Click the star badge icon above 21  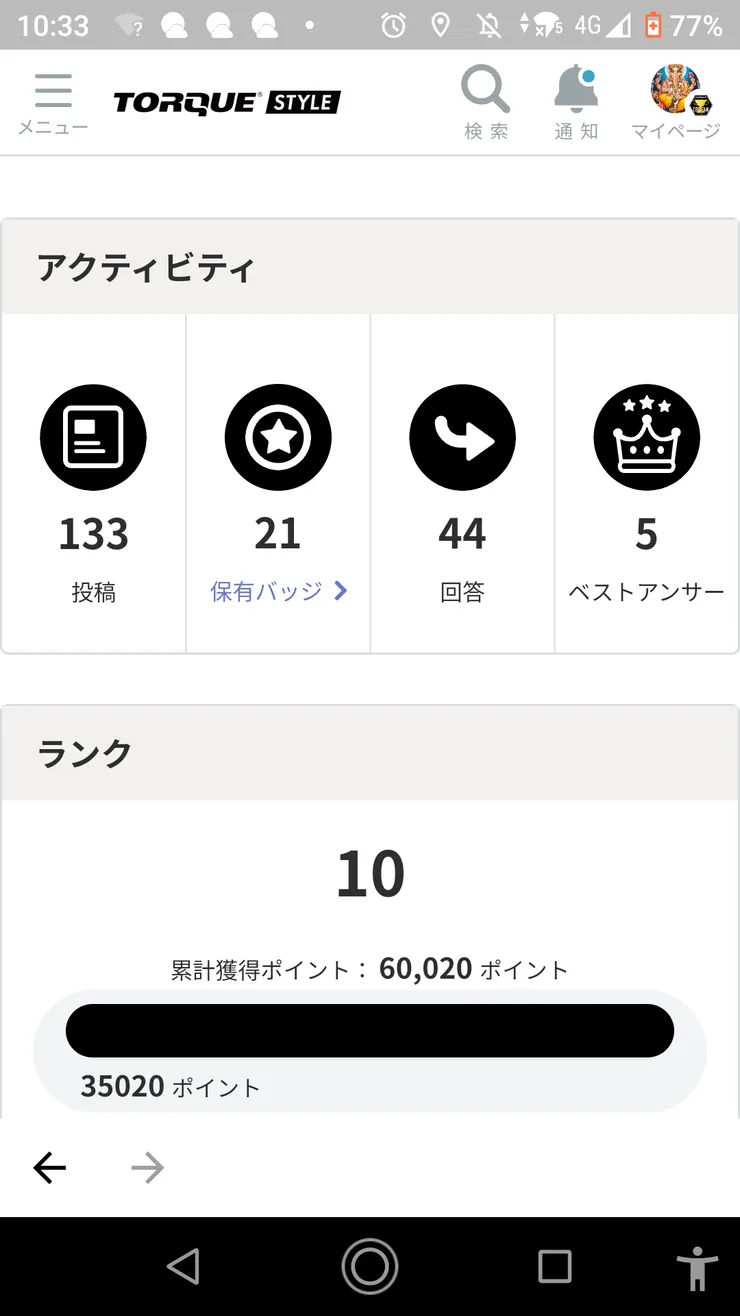(277, 437)
